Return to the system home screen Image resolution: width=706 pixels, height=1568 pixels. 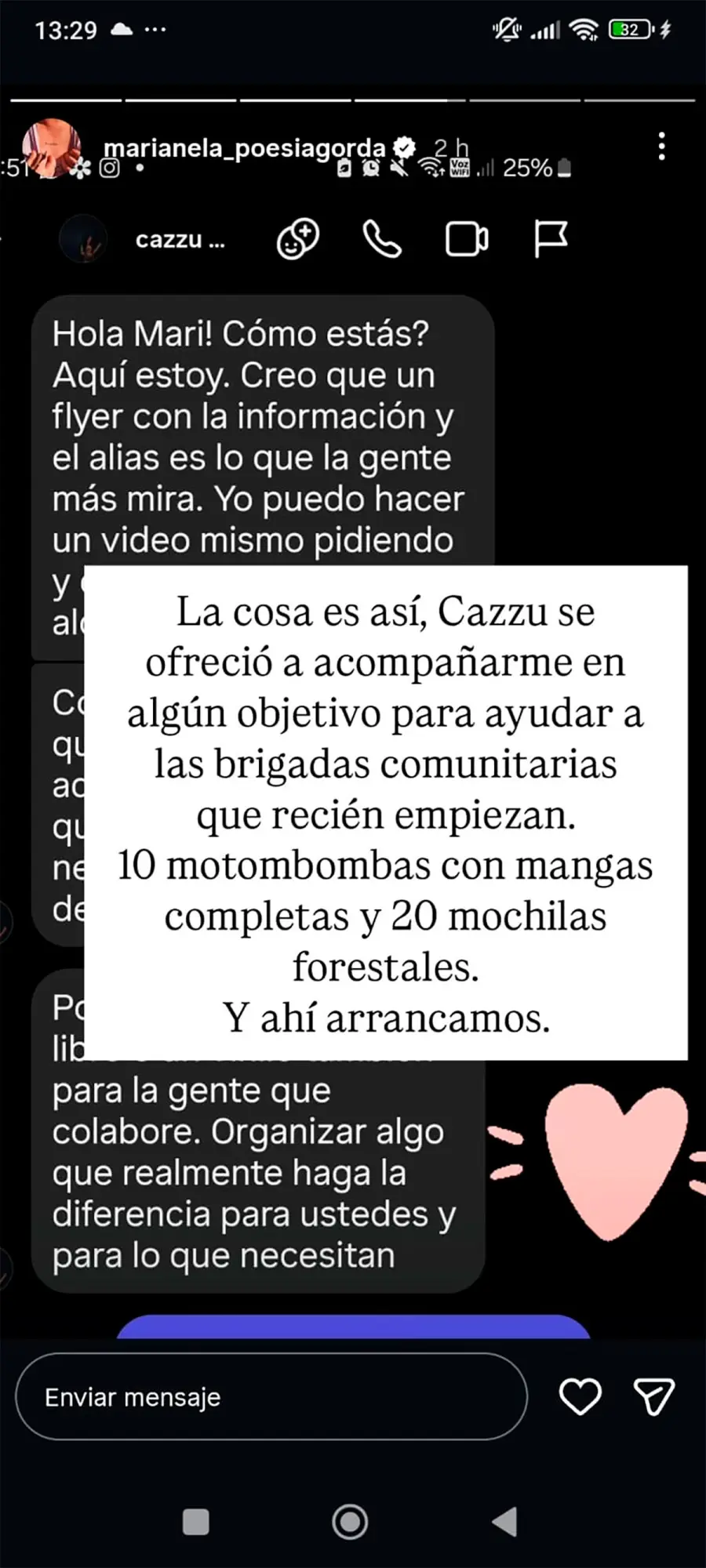(350, 1522)
